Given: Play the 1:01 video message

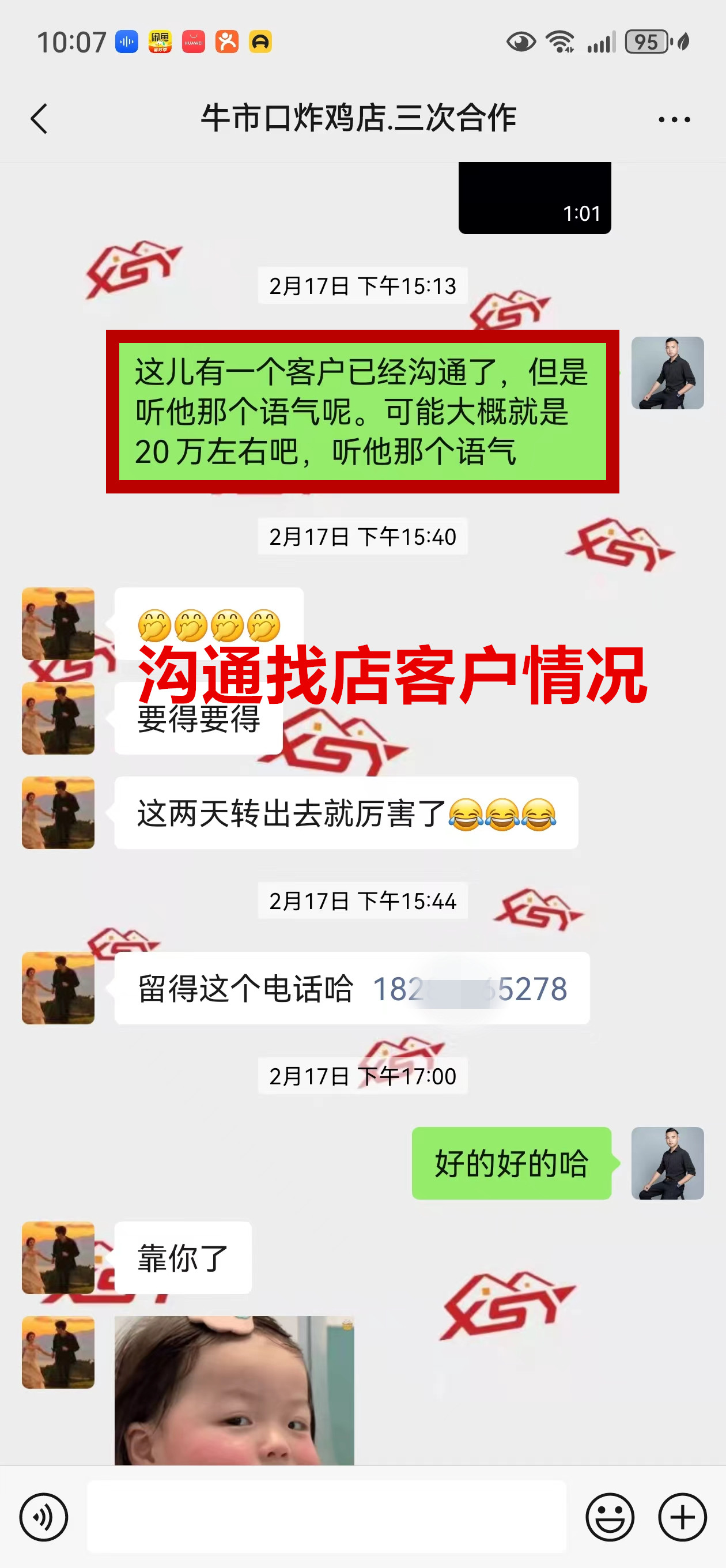Looking at the screenshot, I should [x=534, y=198].
